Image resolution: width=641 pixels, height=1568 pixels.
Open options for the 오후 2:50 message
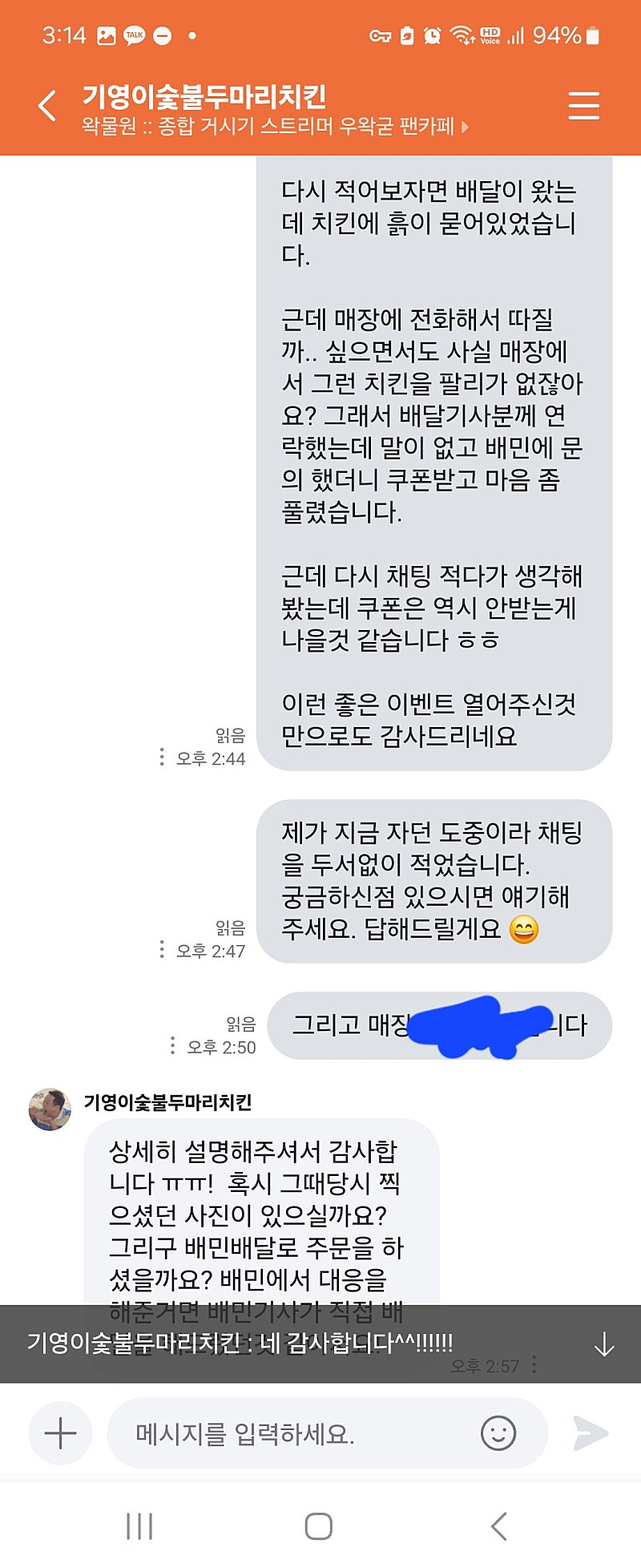tap(172, 1046)
